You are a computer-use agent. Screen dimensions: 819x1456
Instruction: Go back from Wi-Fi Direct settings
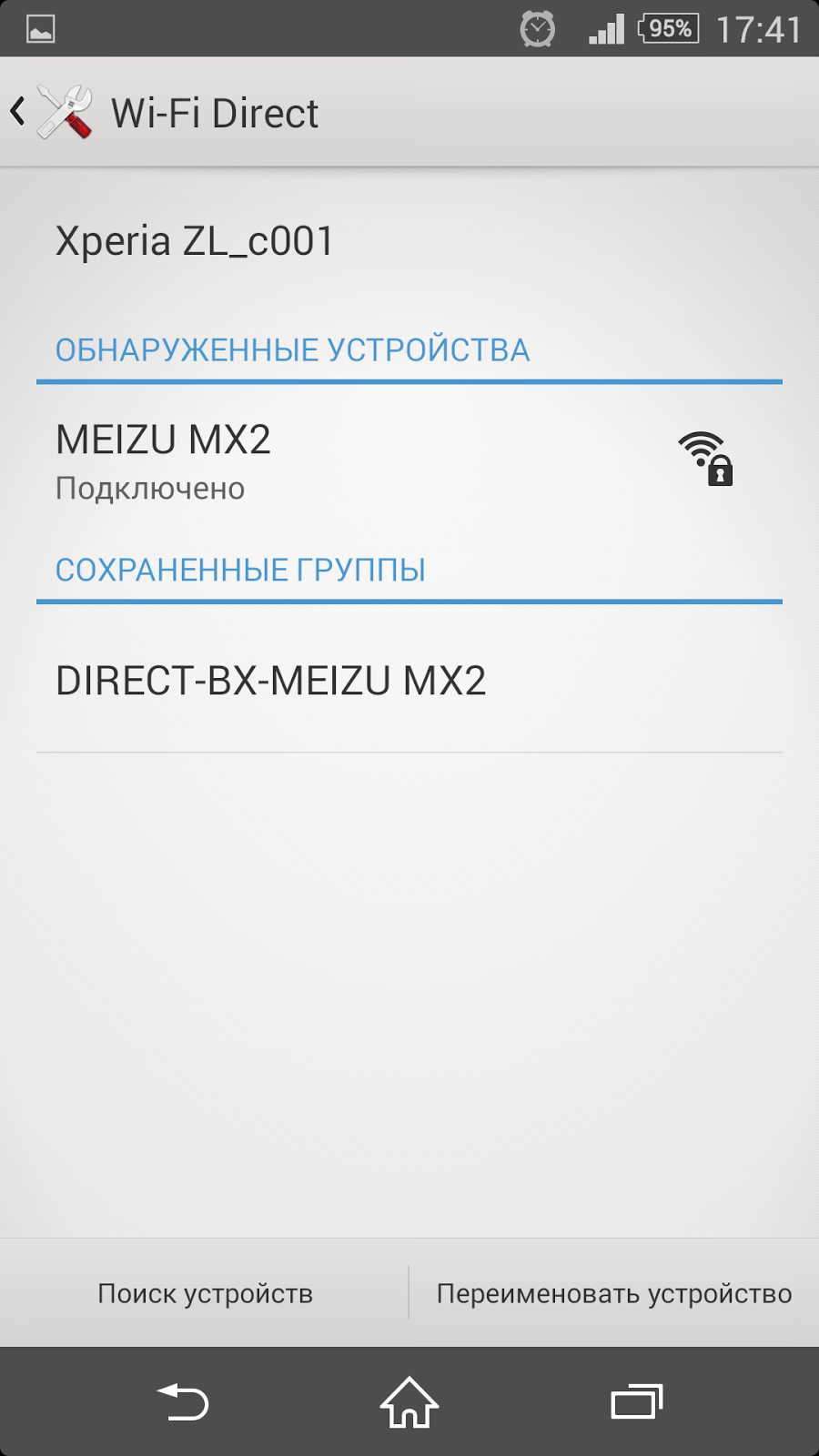20,113
